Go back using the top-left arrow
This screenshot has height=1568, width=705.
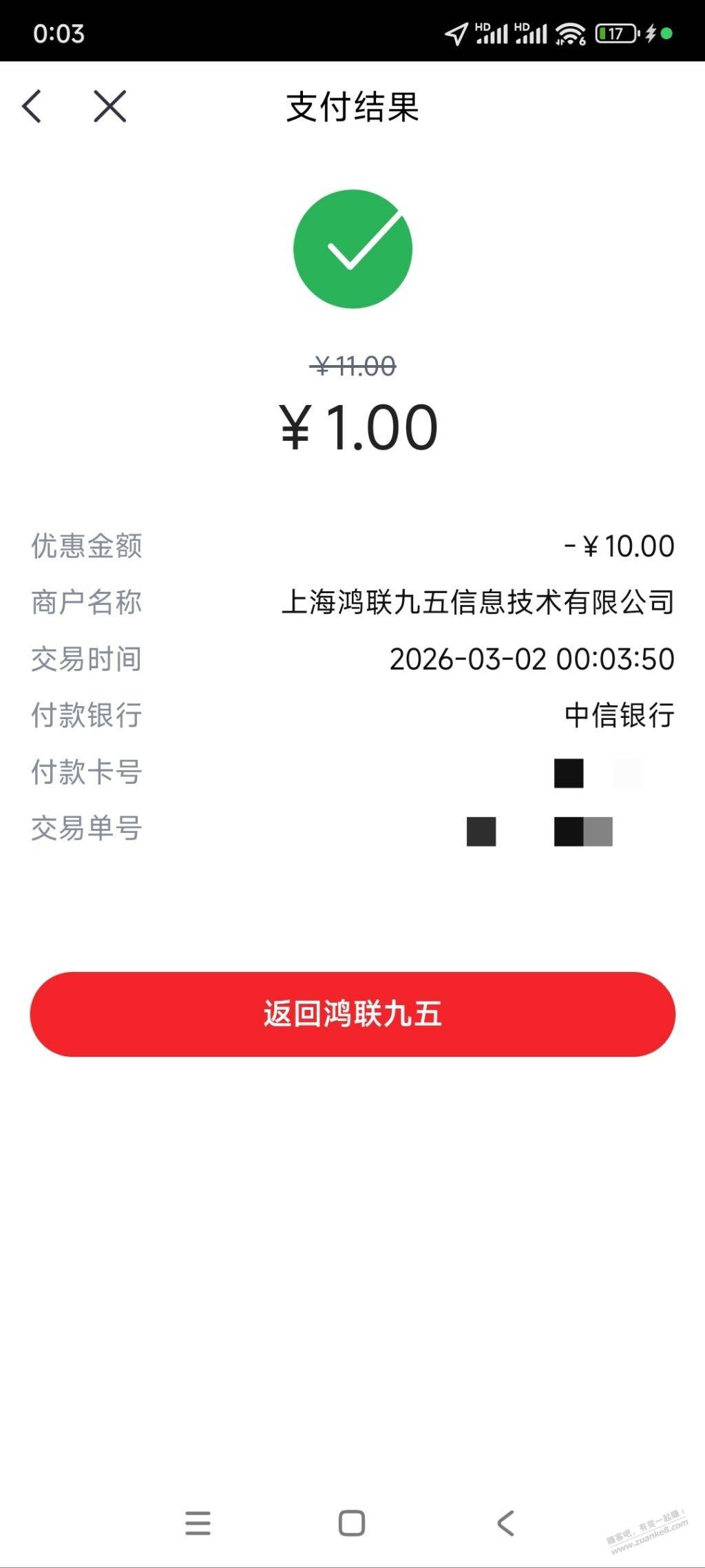[32, 107]
